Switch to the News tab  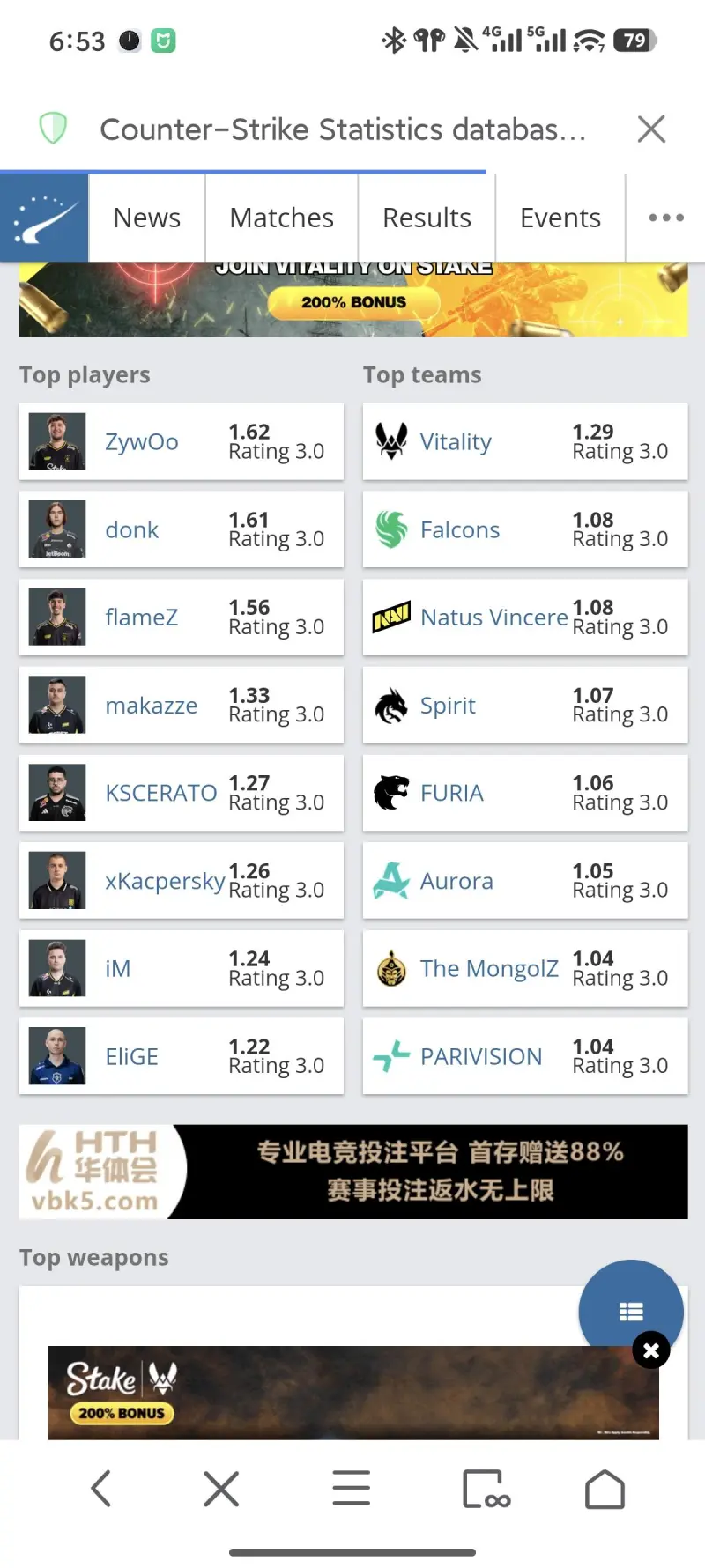click(x=147, y=218)
